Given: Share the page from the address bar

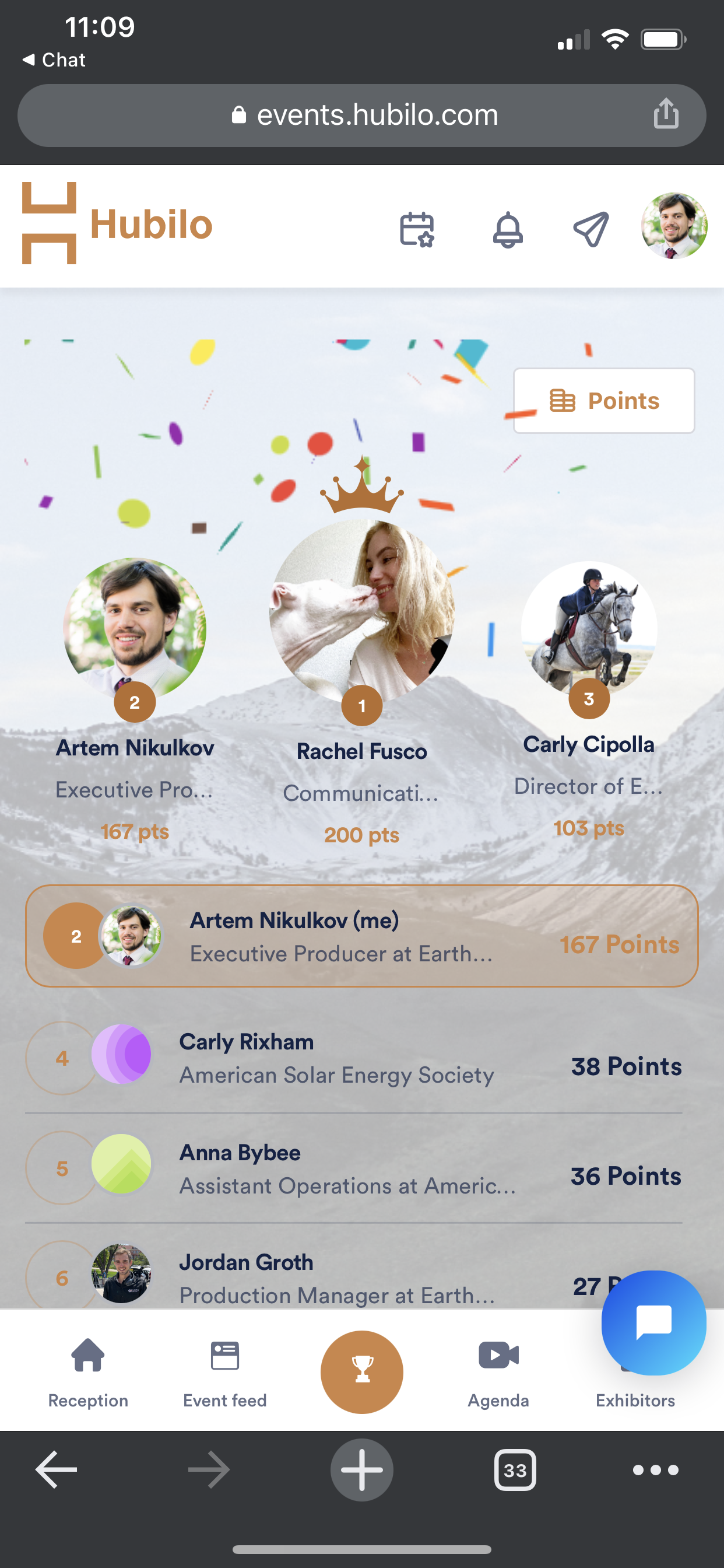Looking at the screenshot, I should 666,114.
